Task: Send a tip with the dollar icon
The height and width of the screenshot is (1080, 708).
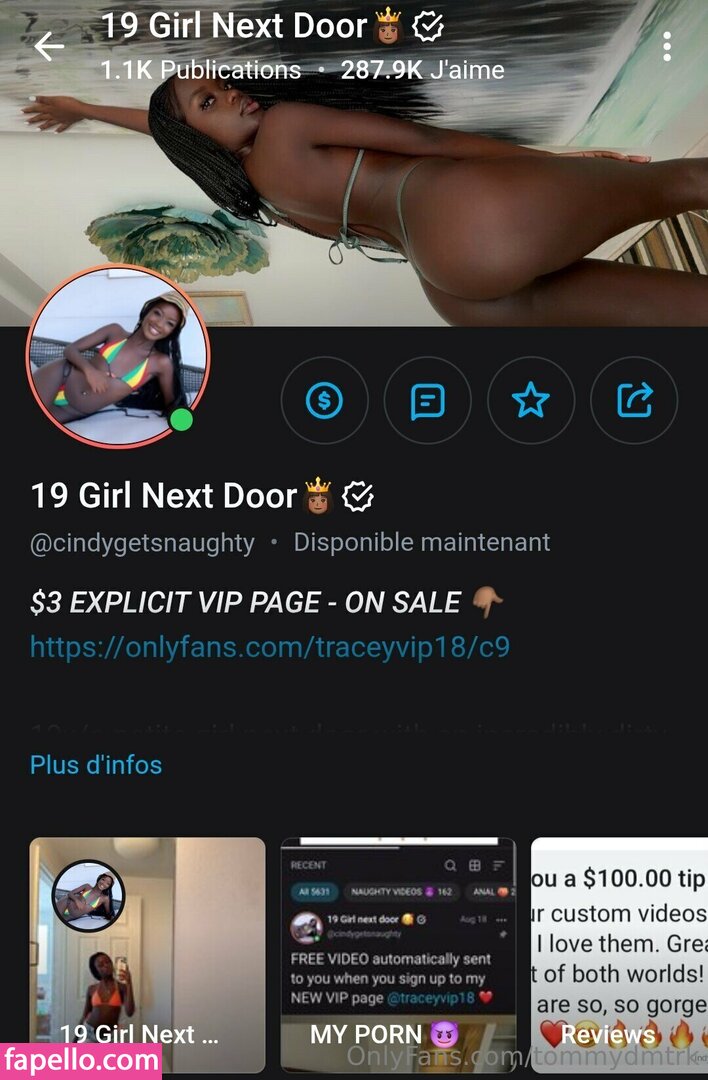Action: point(324,401)
